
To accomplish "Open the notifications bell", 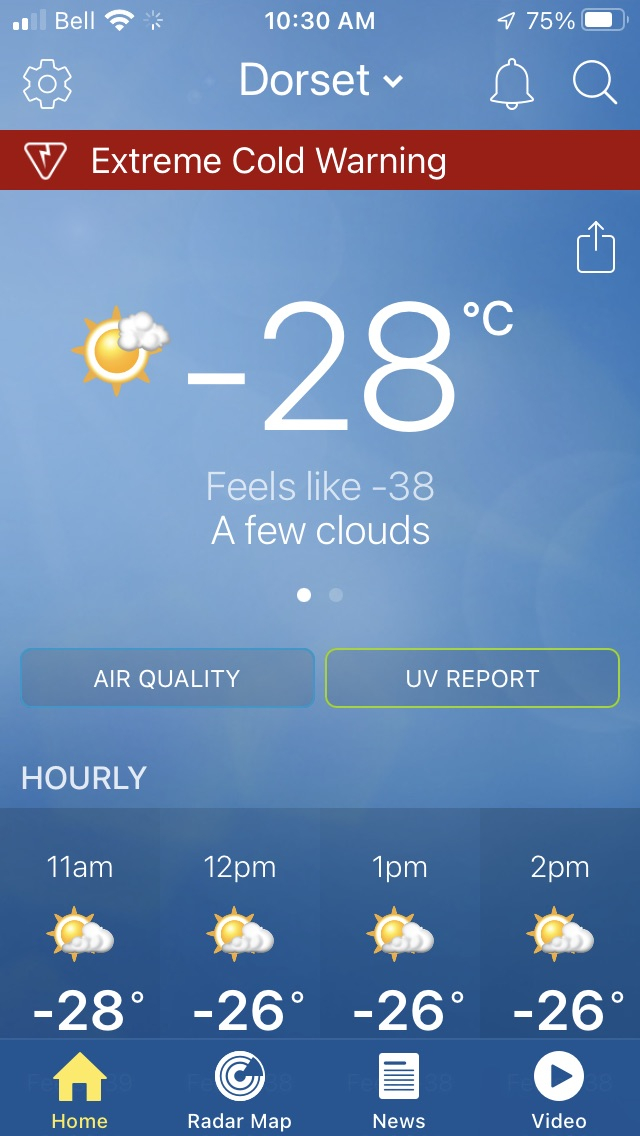I will 512,84.
